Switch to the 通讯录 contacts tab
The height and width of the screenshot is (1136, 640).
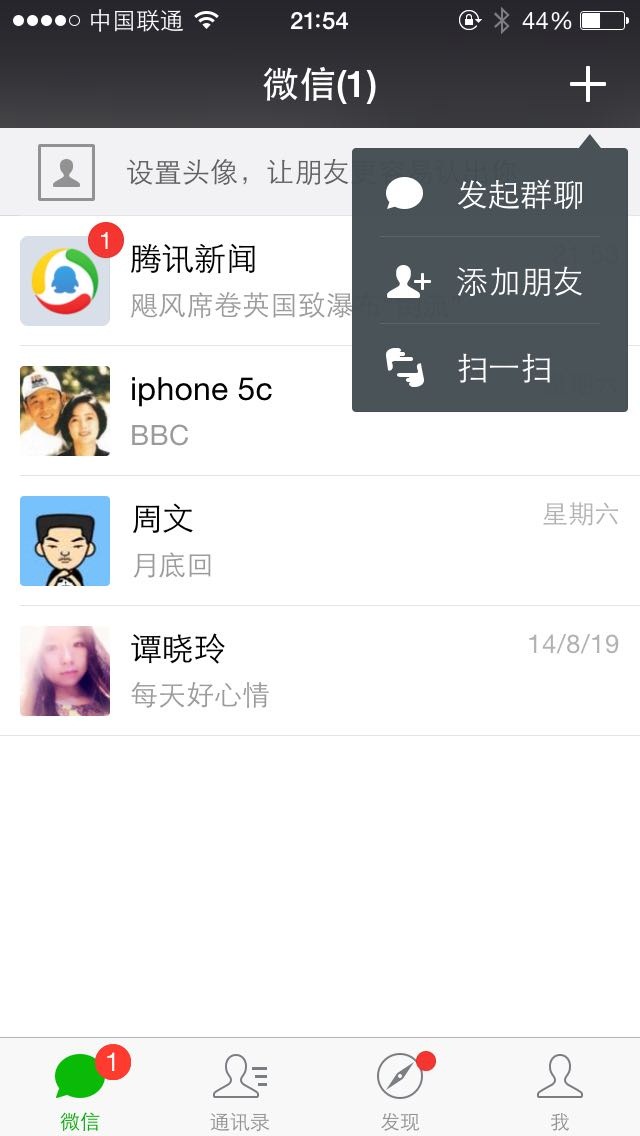[x=240, y=1090]
